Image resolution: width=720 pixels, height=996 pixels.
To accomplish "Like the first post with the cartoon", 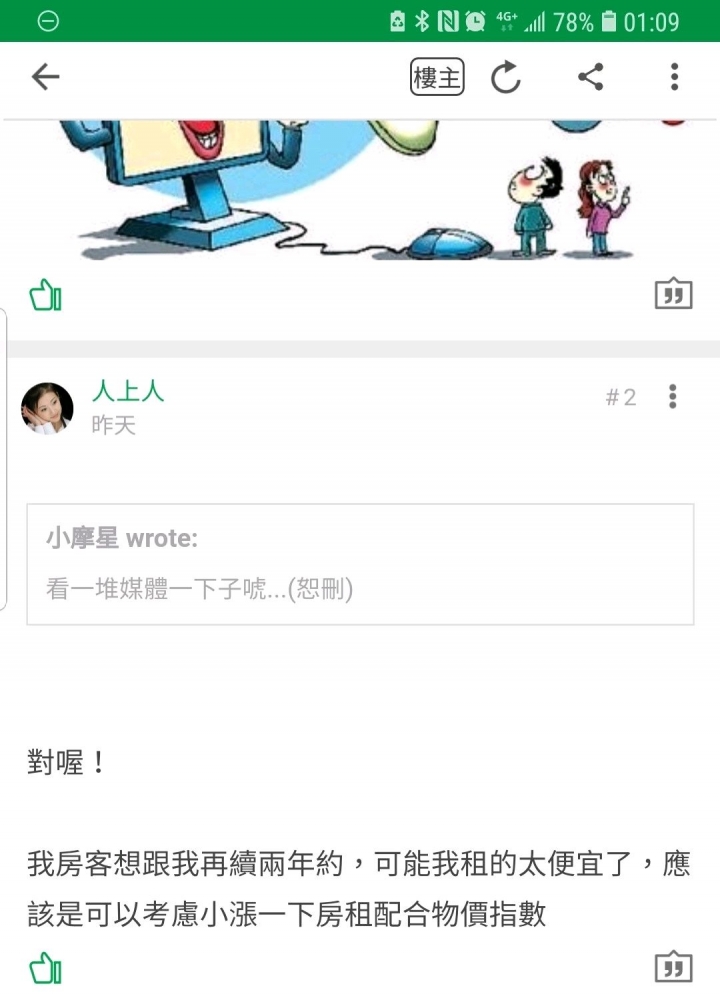I will click(x=46, y=295).
